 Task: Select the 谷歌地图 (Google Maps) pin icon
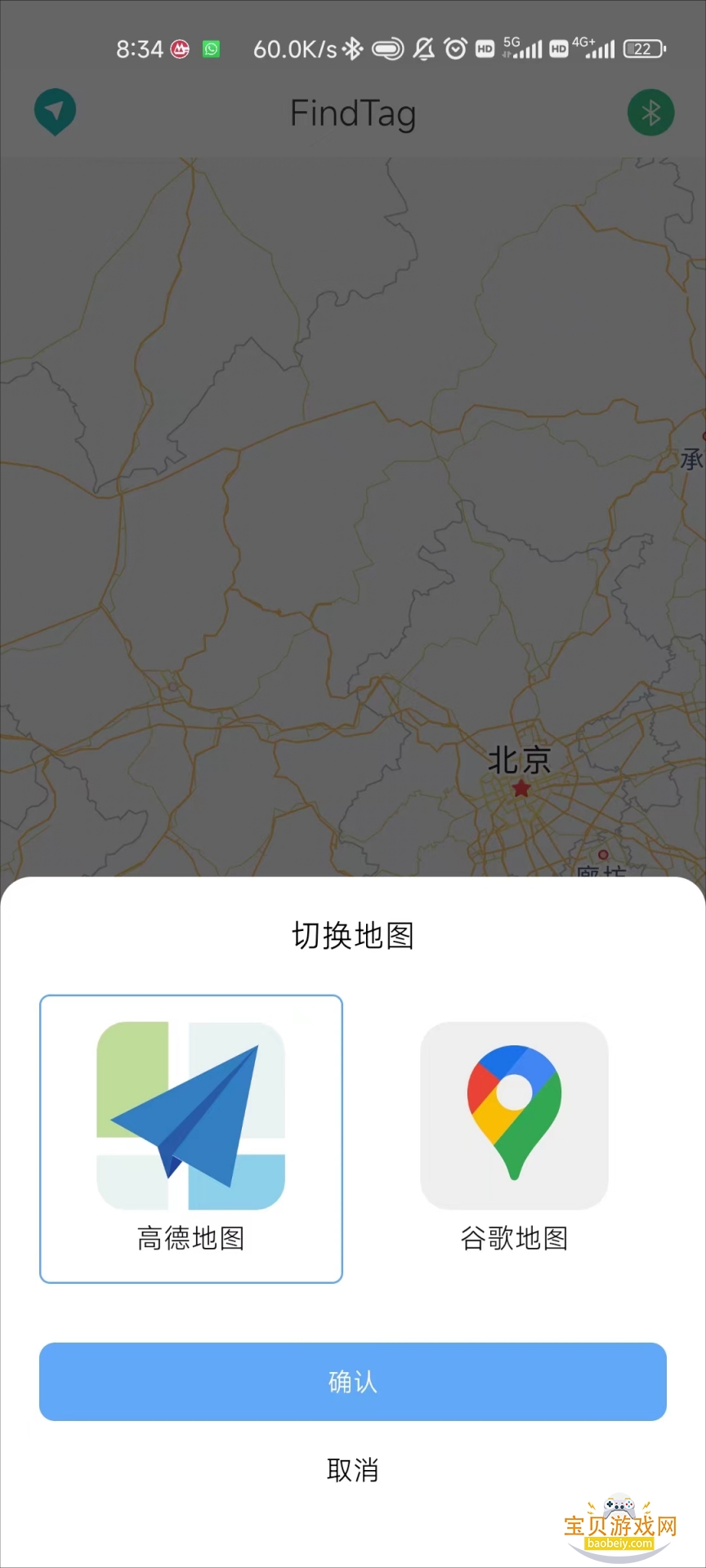point(514,1115)
